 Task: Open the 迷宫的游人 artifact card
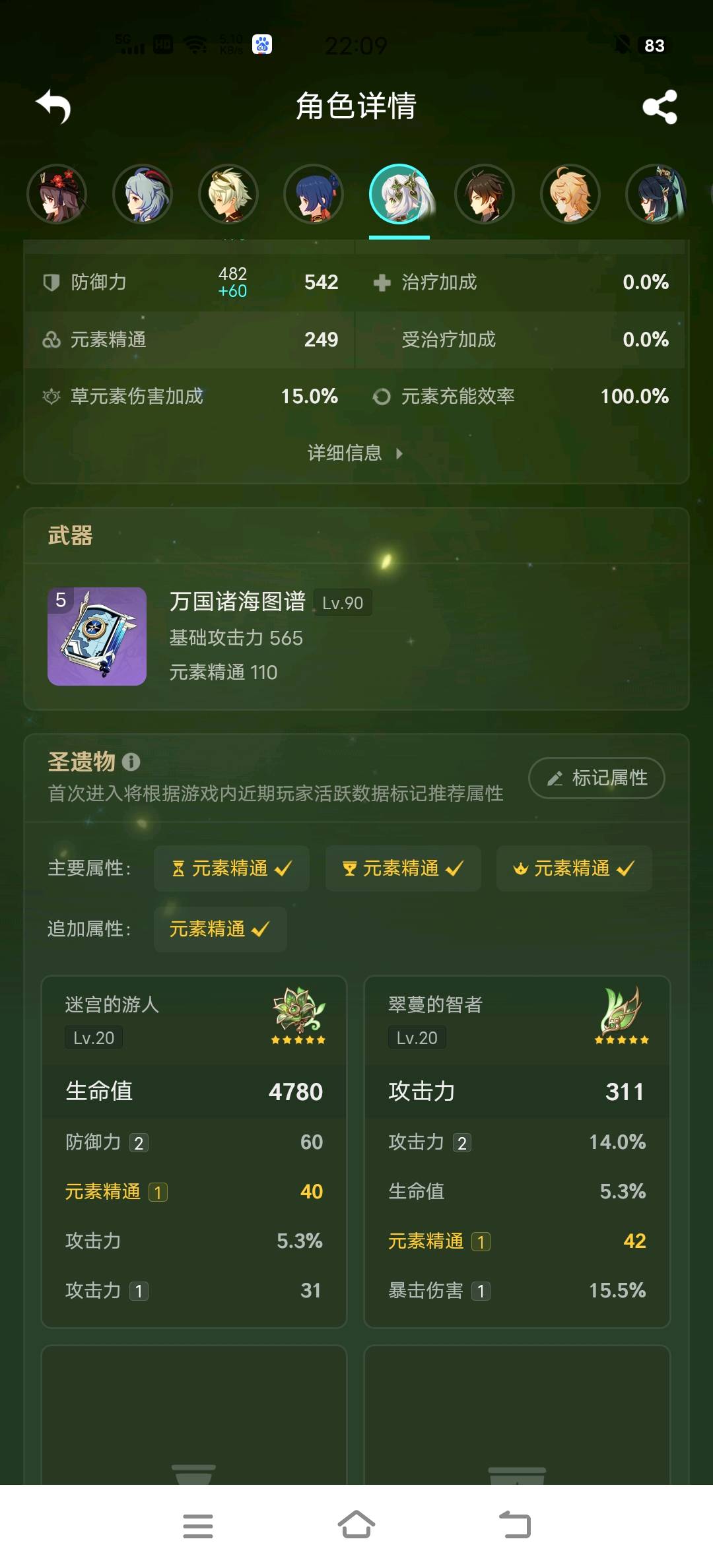pos(194,1152)
